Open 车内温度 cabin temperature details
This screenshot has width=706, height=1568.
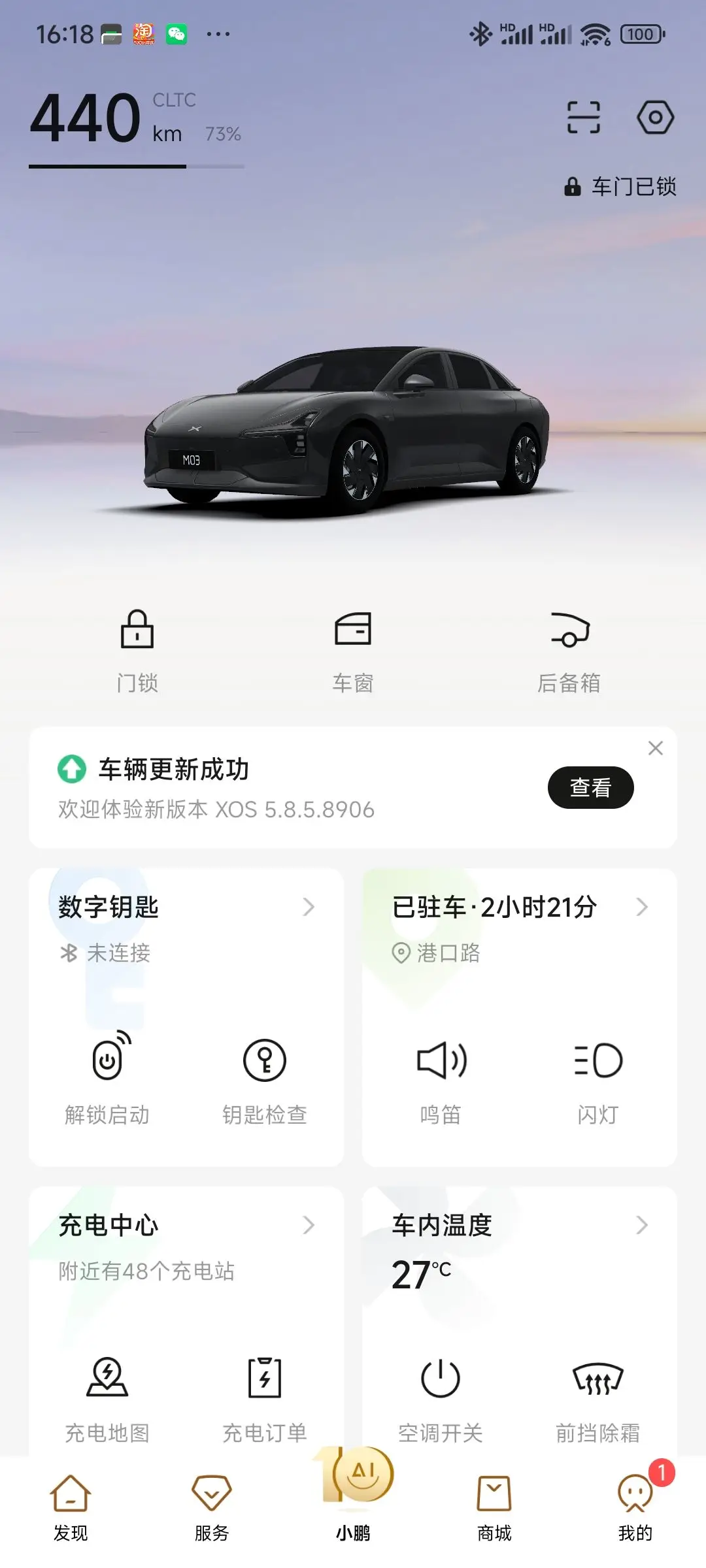pyautogui.click(x=520, y=1226)
